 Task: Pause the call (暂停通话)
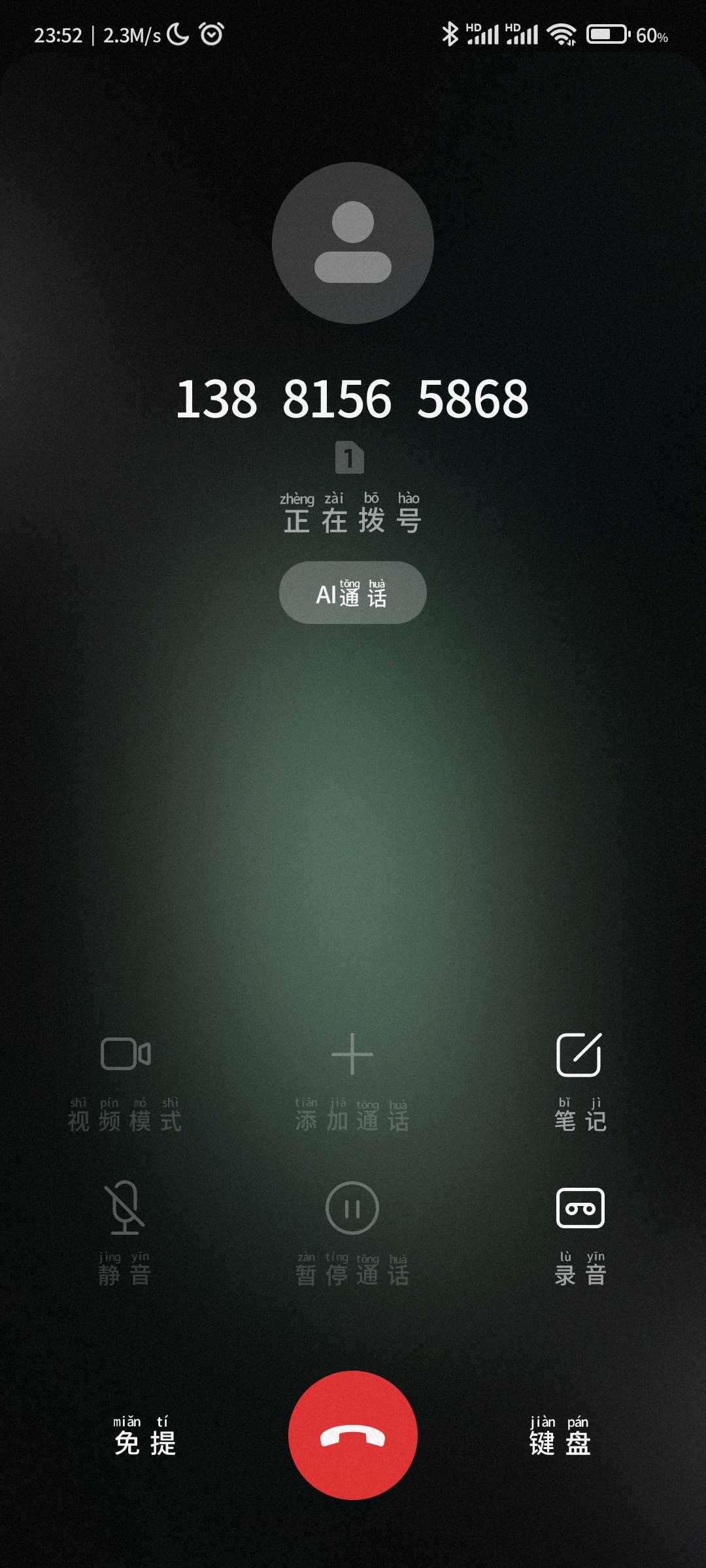pos(352,1235)
